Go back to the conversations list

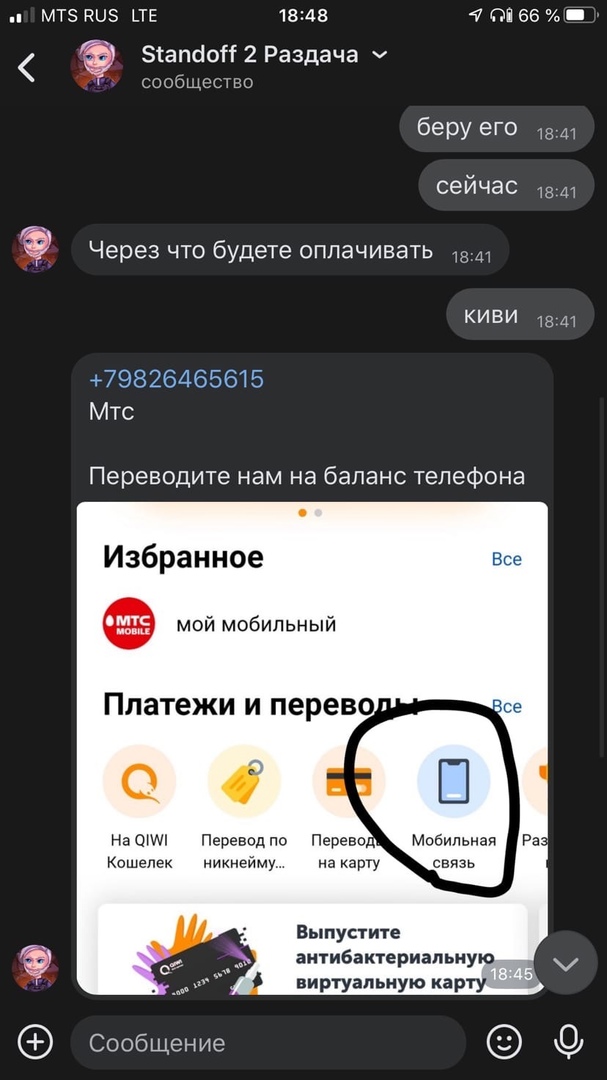click(x=27, y=67)
